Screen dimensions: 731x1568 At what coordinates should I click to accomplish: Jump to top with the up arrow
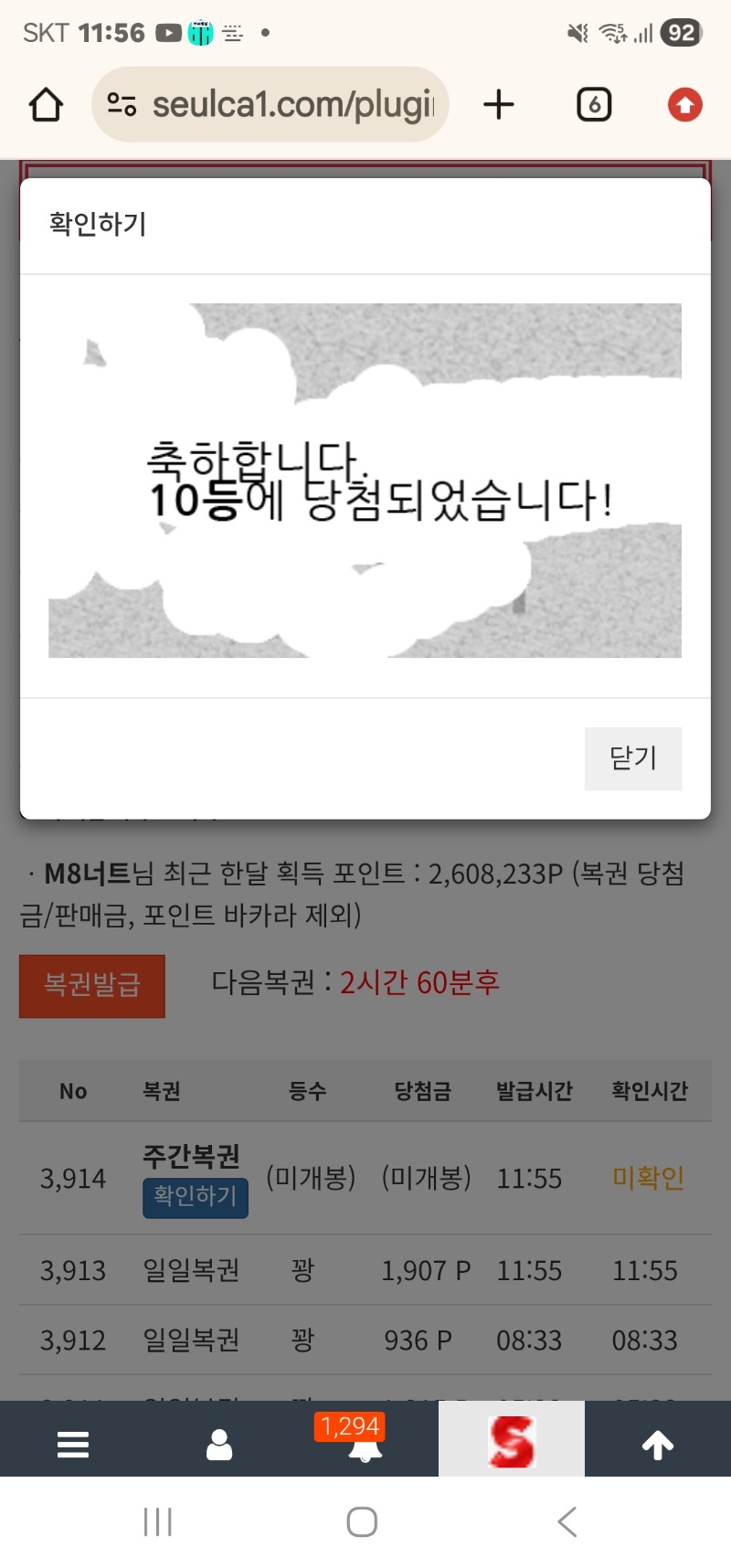click(657, 1445)
